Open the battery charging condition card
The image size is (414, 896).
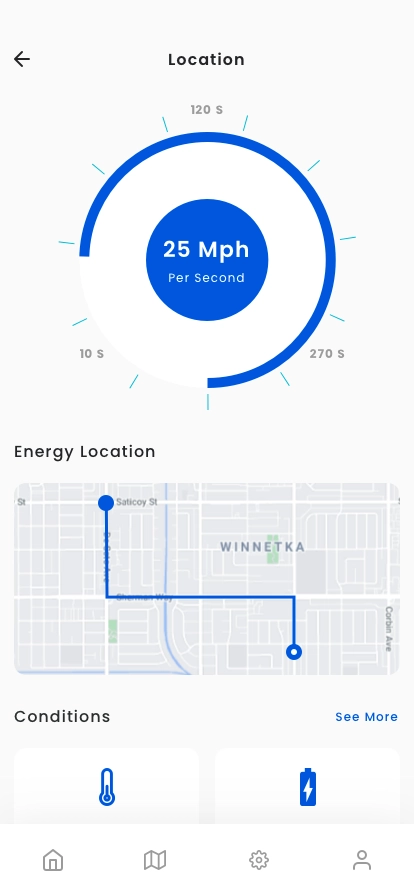click(308, 786)
